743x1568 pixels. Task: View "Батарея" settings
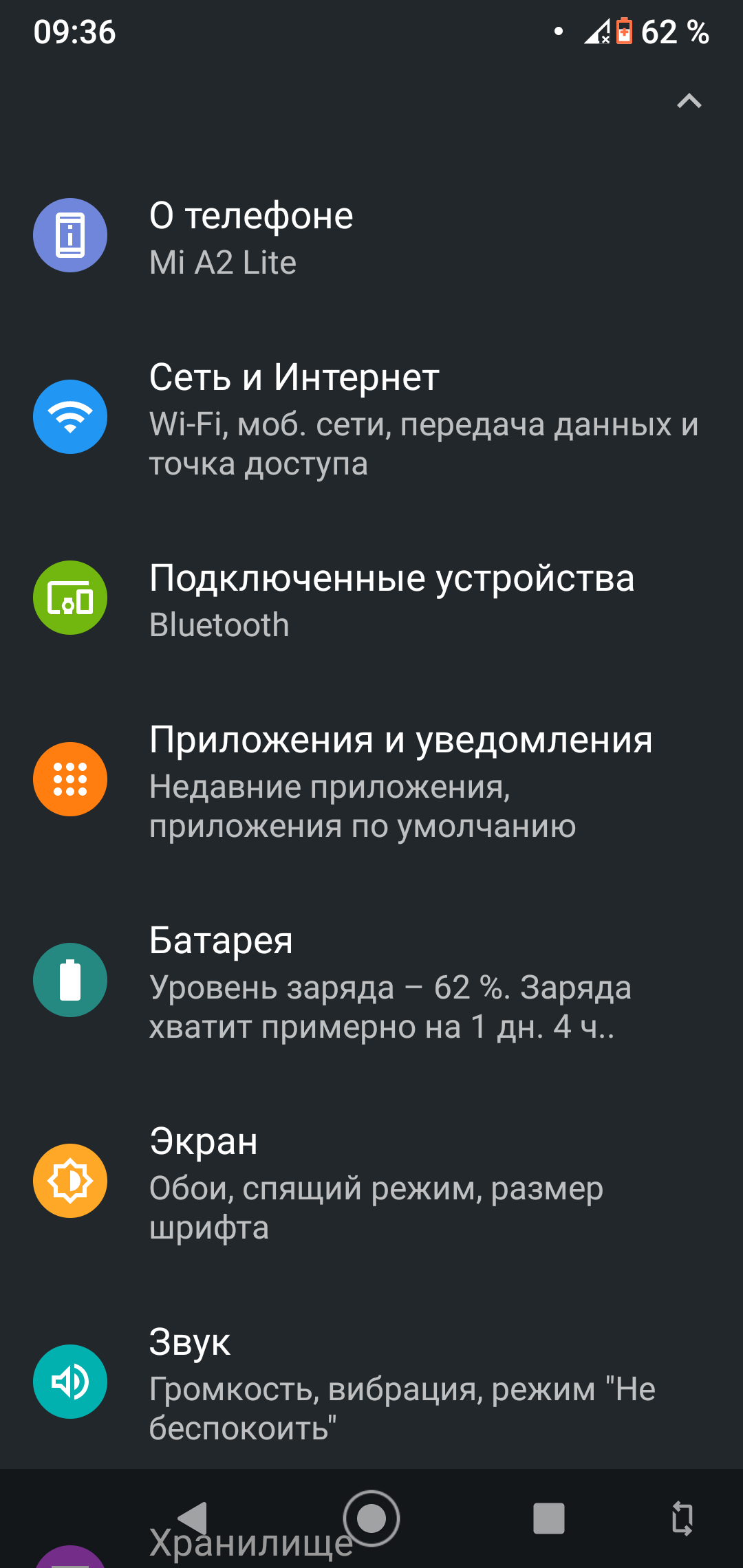371,980
